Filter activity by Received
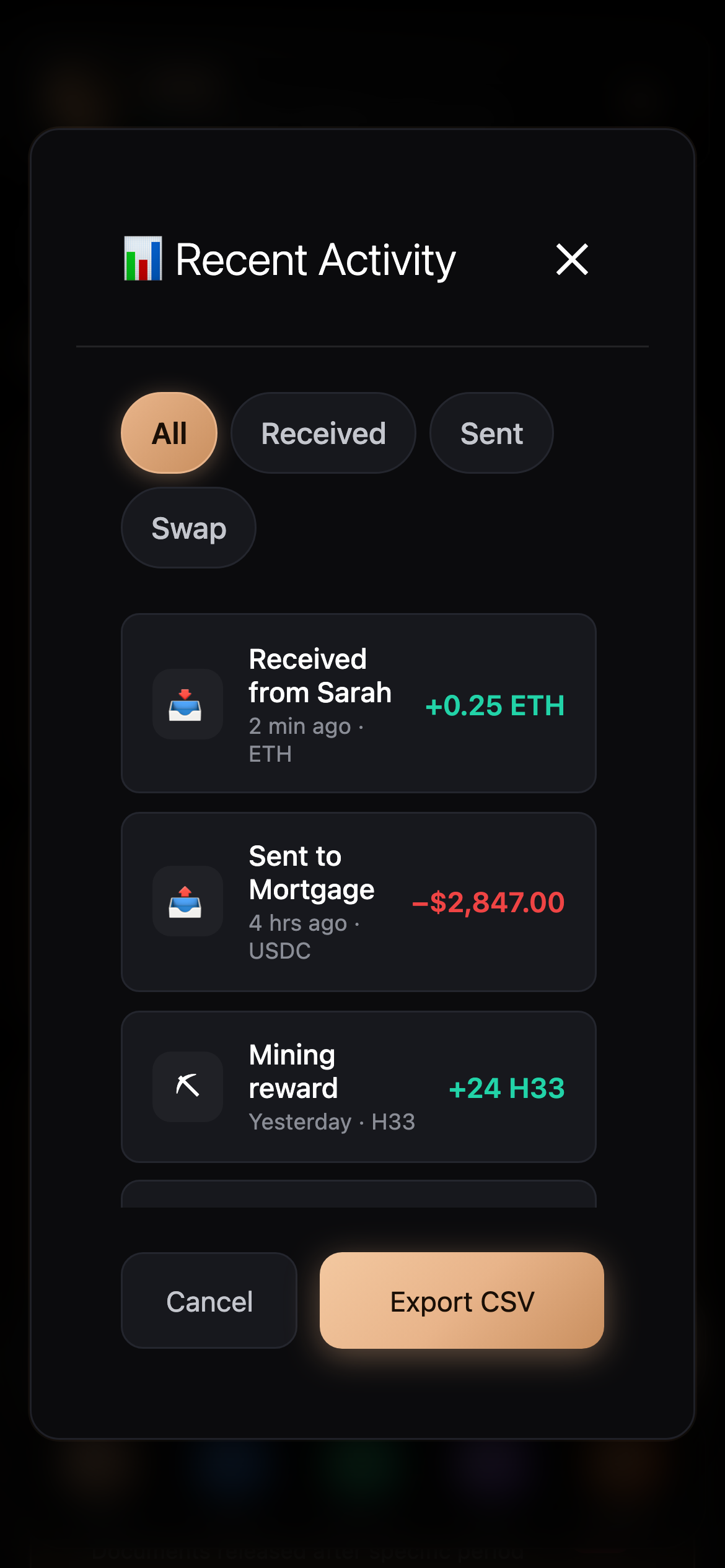This screenshot has width=725, height=1568. (x=323, y=433)
